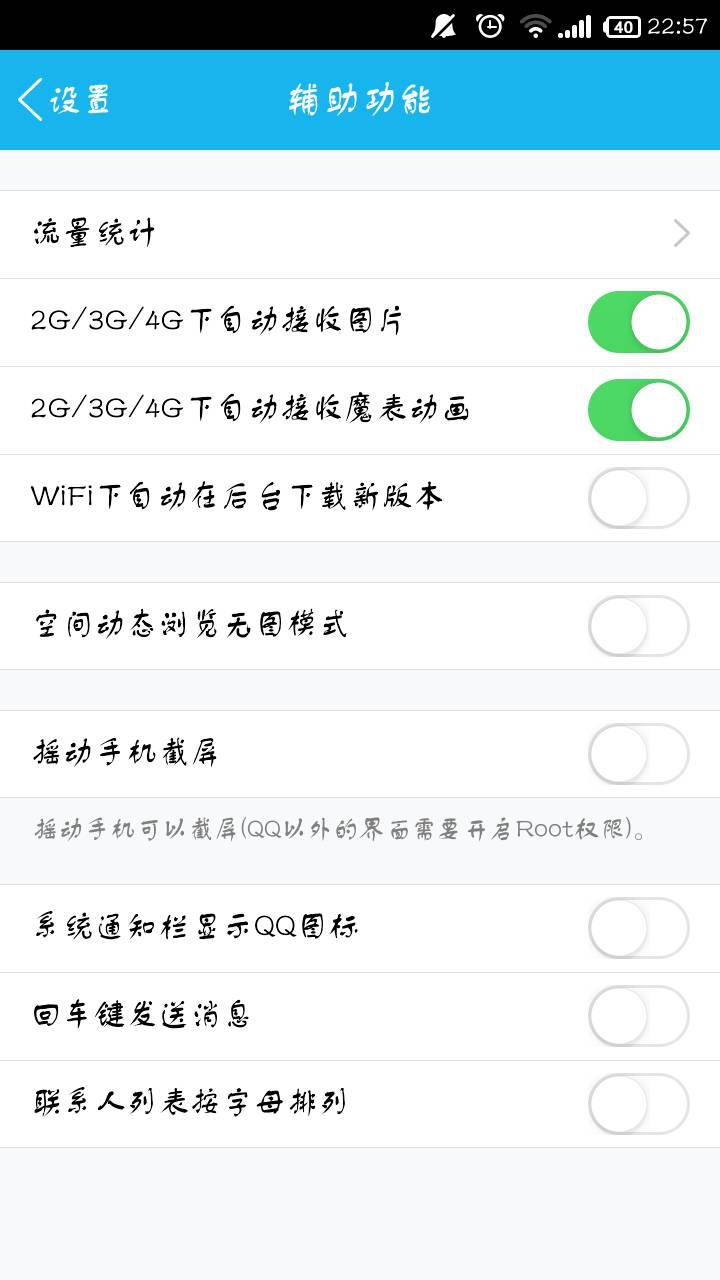This screenshot has height=1280, width=720.
Task: Turn on 回车键发送消息
Action: (x=639, y=1015)
